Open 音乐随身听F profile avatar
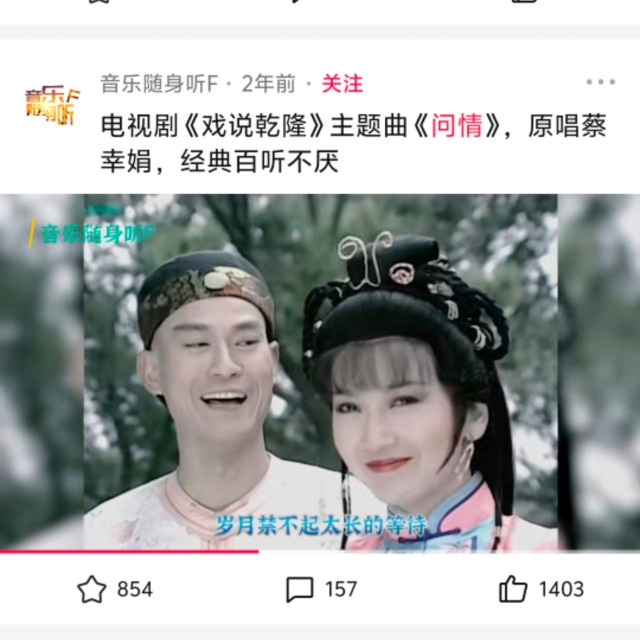 [52, 105]
